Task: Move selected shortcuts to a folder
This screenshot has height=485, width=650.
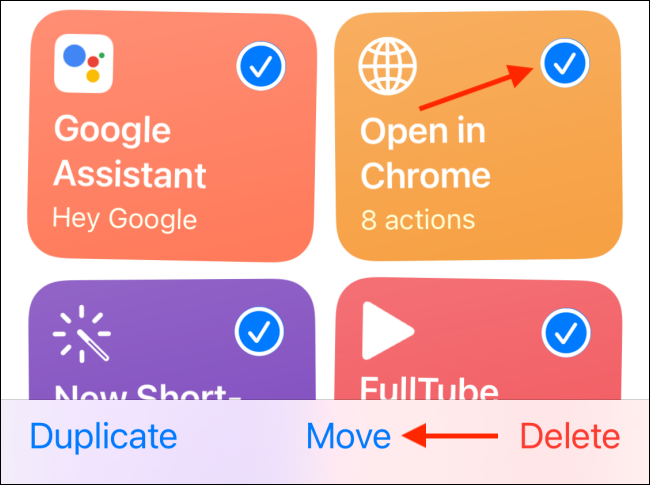Action: (348, 436)
